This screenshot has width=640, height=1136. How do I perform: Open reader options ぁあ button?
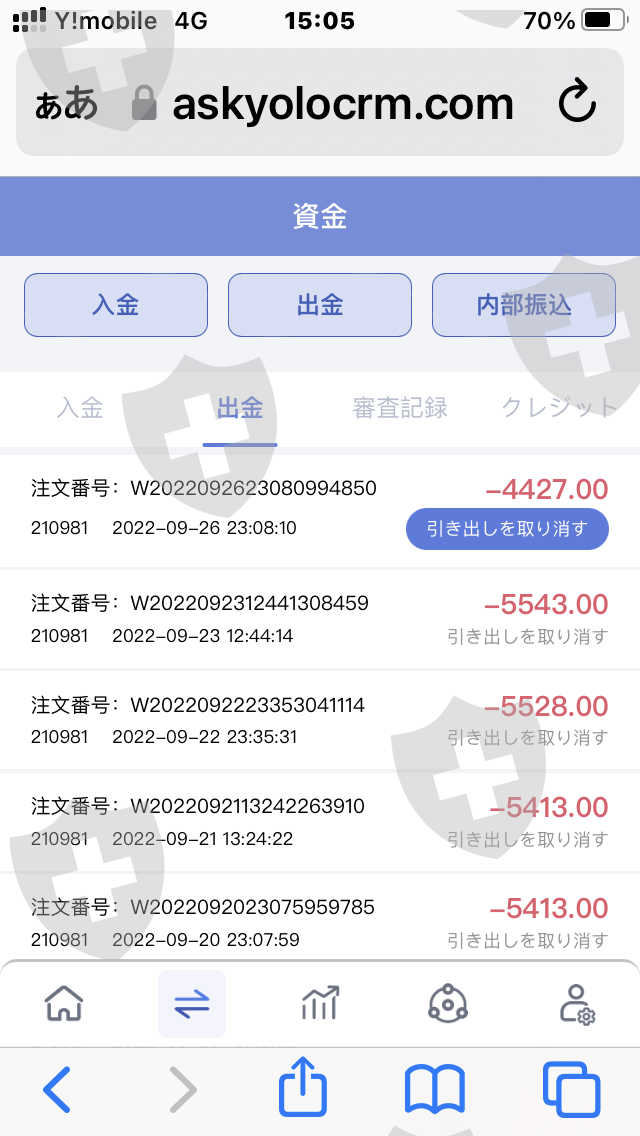click(x=66, y=105)
